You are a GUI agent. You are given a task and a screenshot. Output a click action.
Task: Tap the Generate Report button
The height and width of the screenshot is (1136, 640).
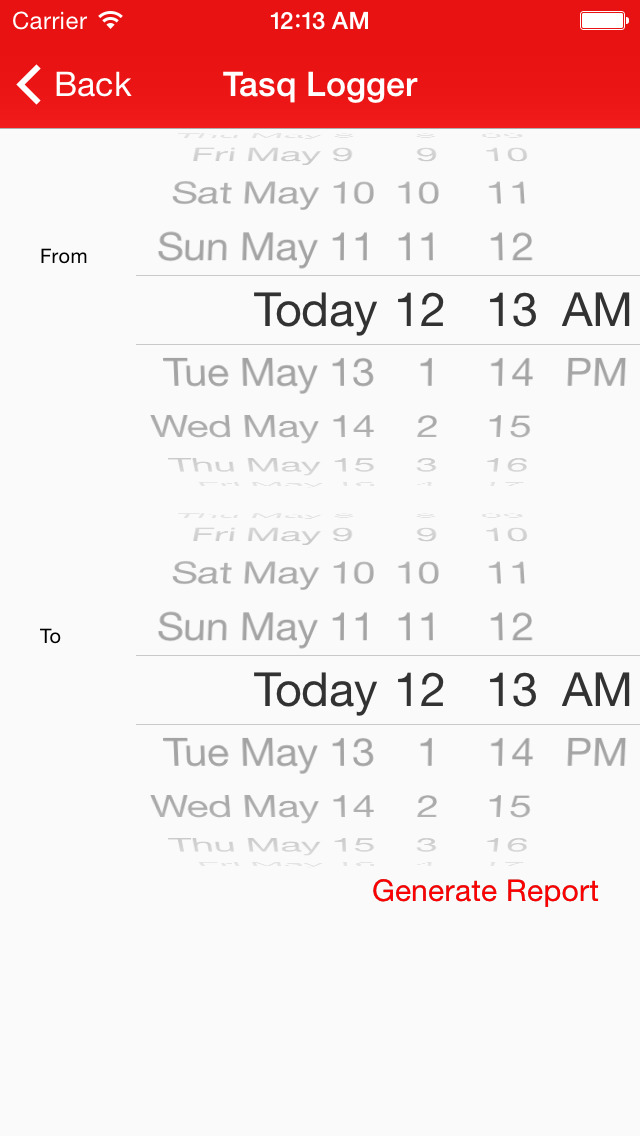click(485, 891)
